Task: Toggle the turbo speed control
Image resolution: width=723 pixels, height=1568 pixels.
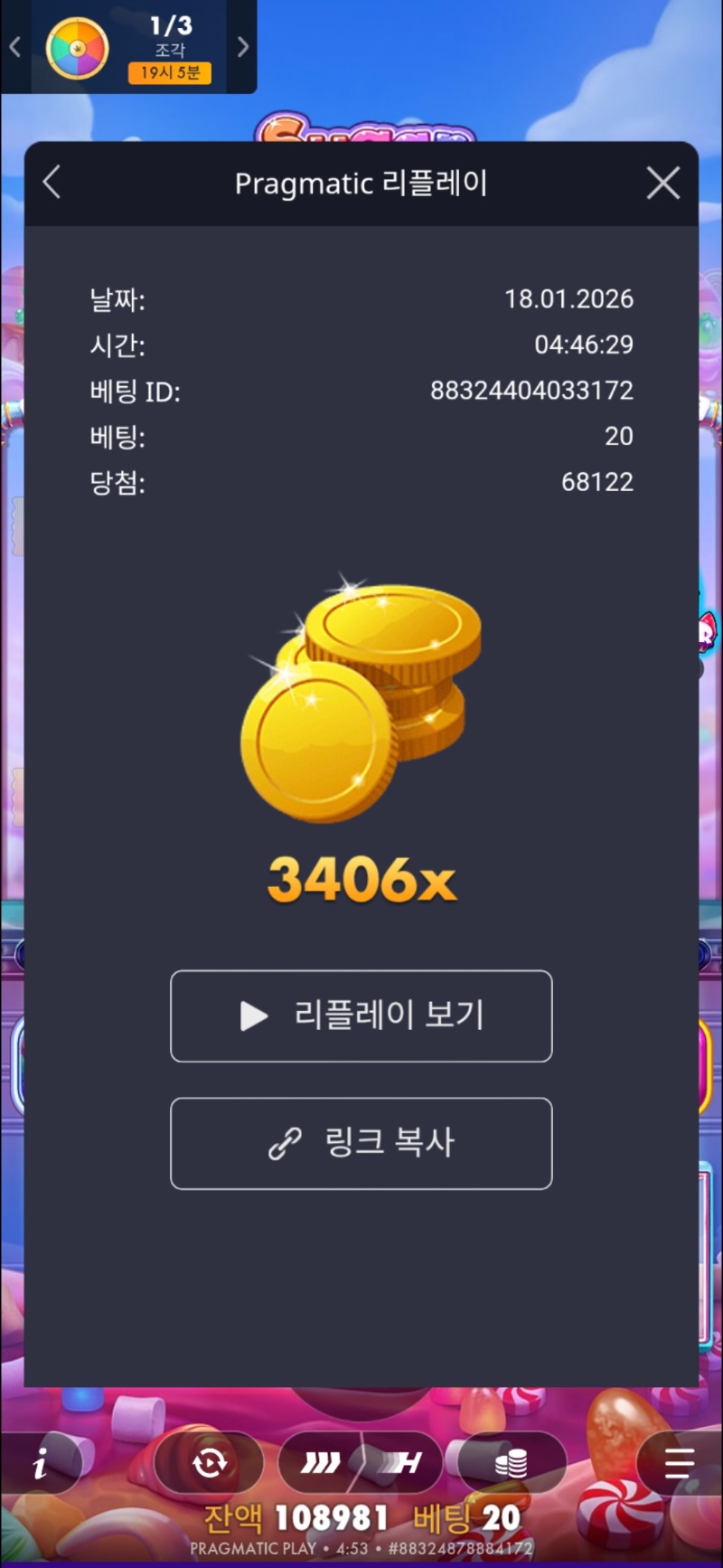Action: click(x=361, y=1462)
